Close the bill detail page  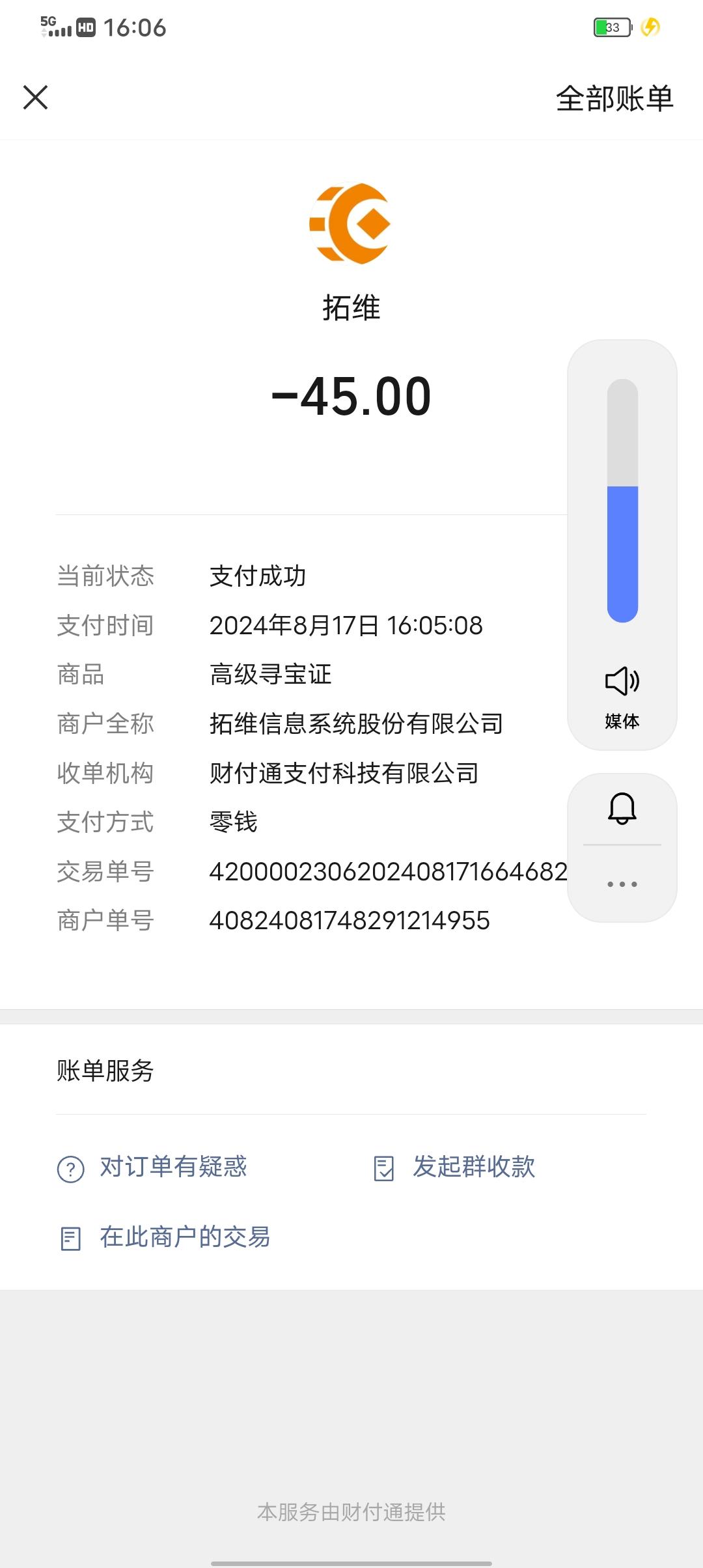(x=36, y=98)
